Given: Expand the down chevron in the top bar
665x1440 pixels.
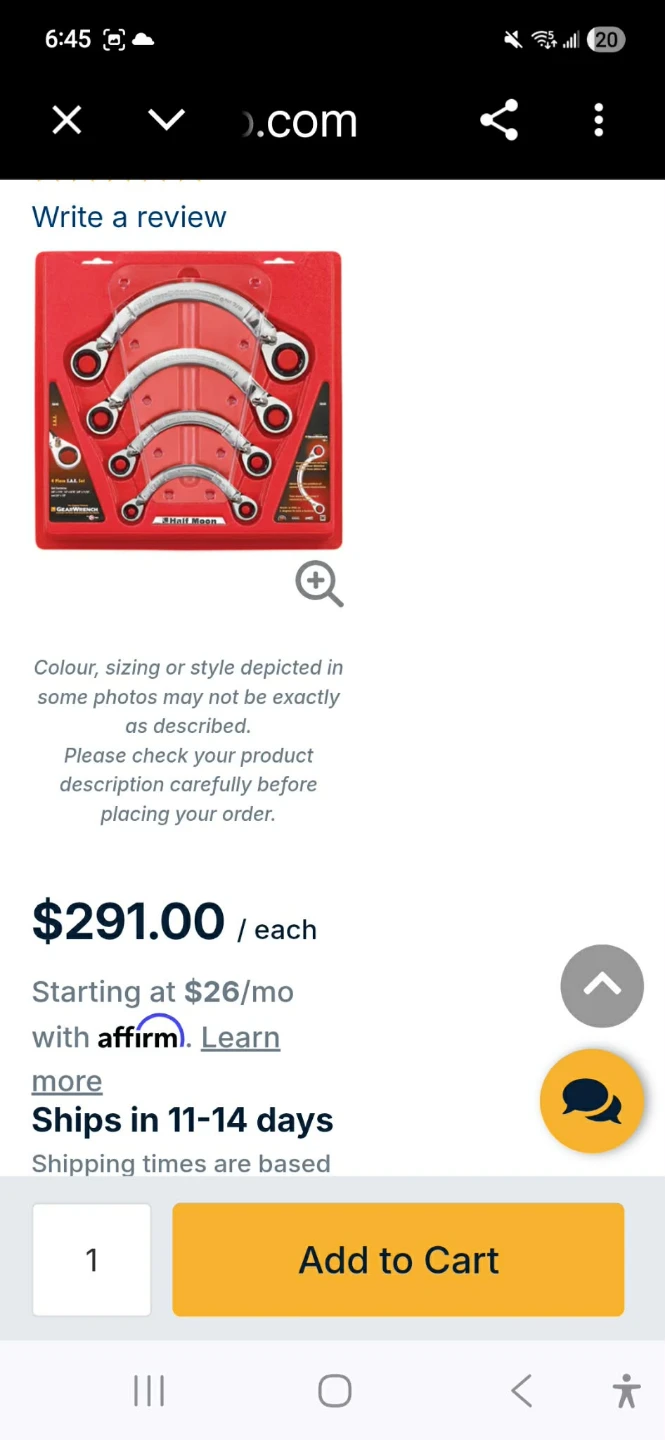Looking at the screenshot, I should tap(166, 121).
